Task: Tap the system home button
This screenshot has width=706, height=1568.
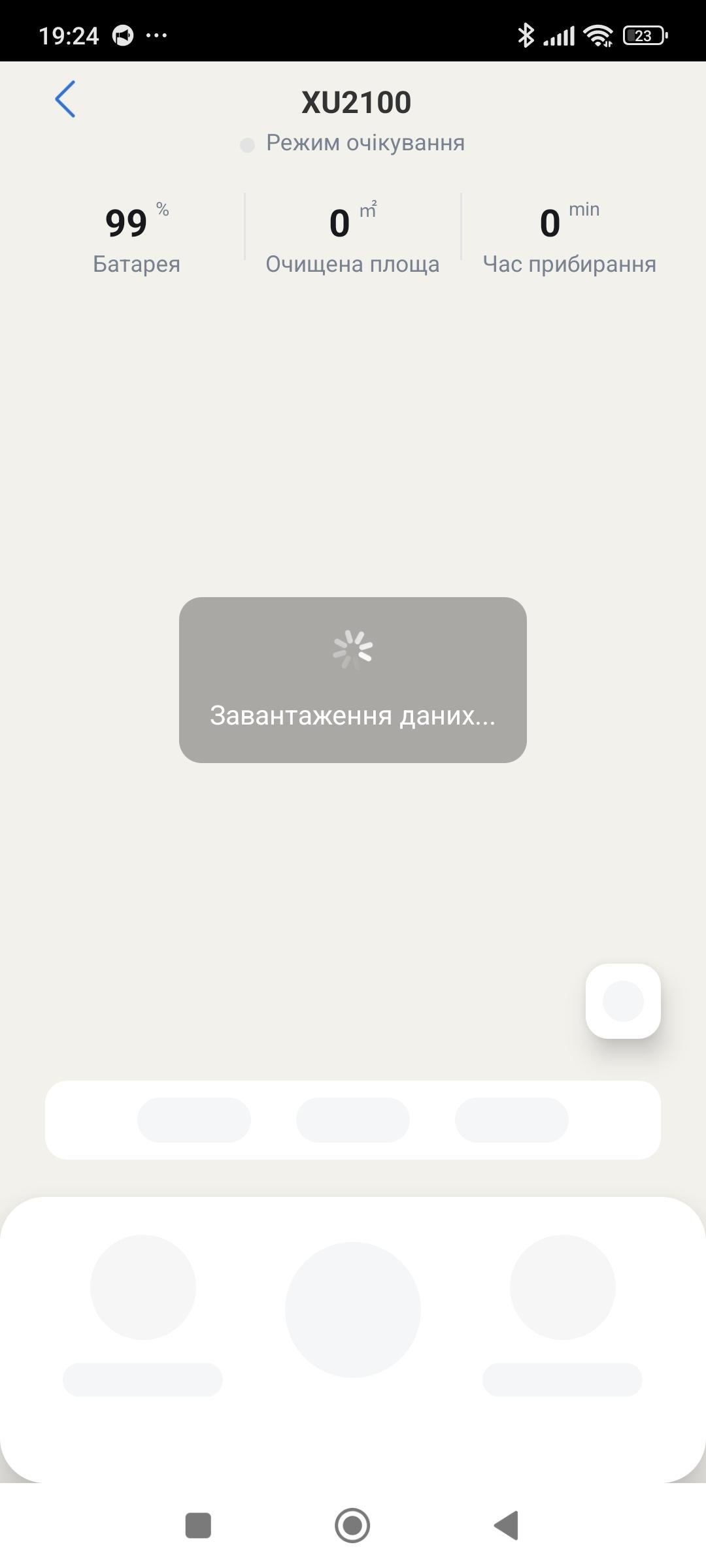Action: [352, 1526]
